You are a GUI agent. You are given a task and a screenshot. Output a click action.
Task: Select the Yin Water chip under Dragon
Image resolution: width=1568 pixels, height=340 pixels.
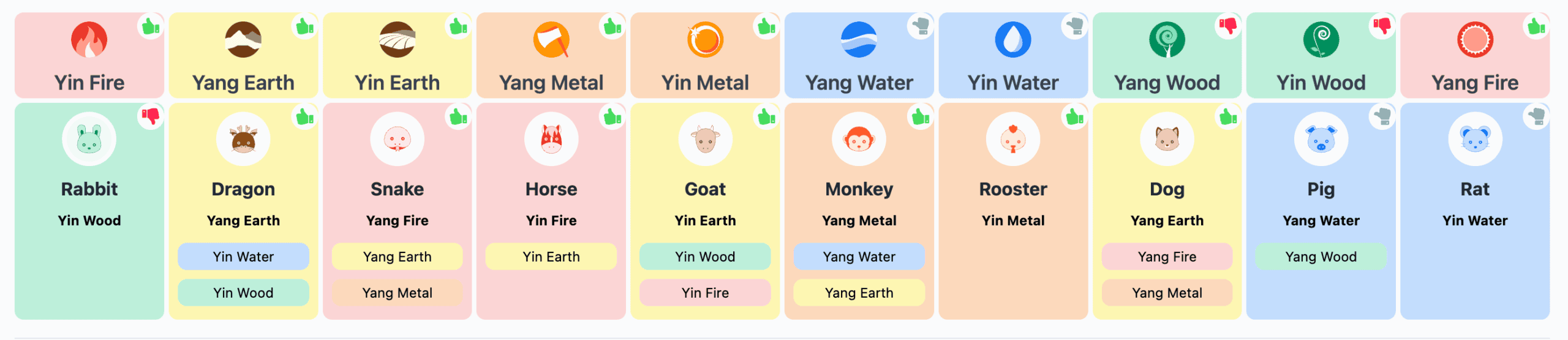click(x=243, y=257)
